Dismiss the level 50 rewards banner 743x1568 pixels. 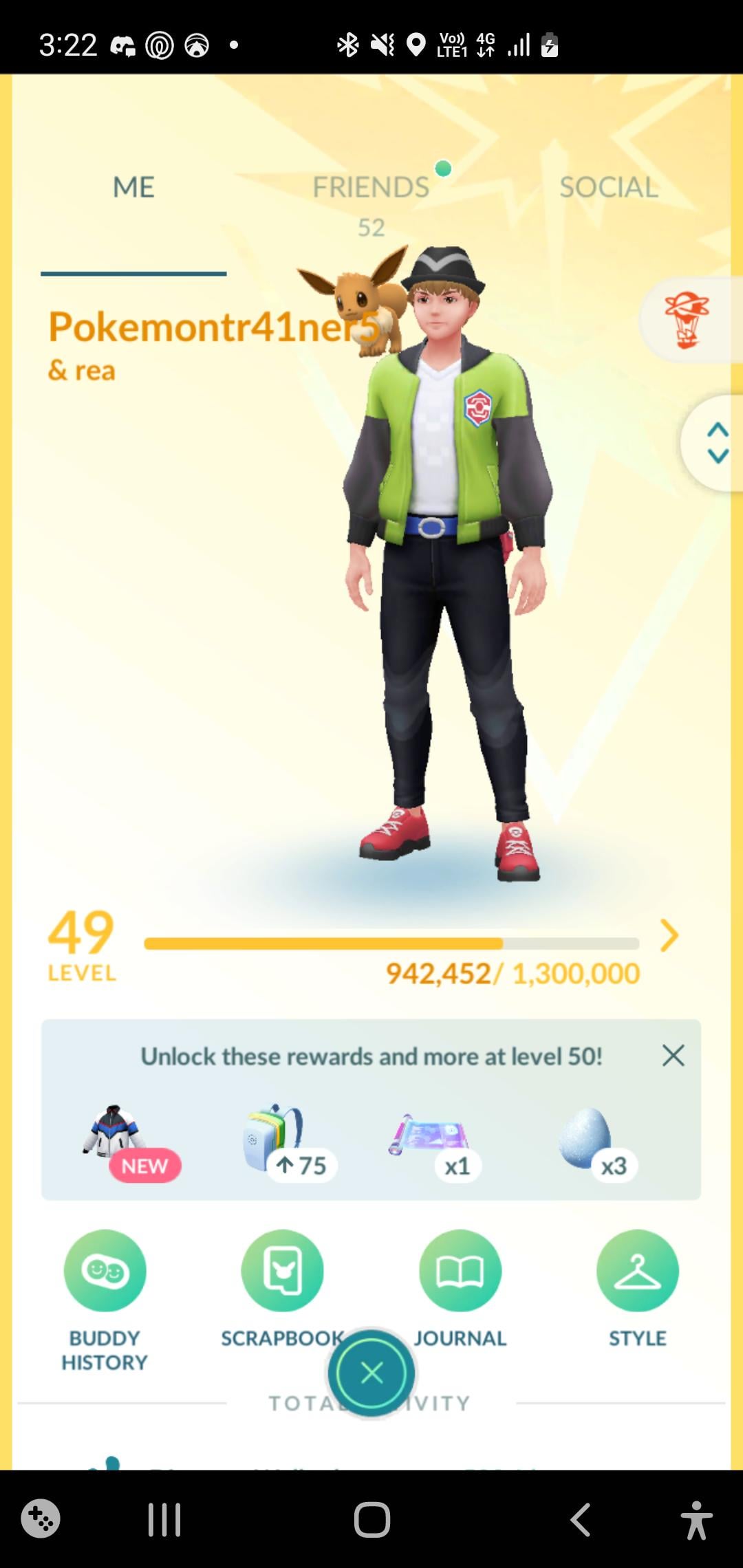pos(673,1055)
